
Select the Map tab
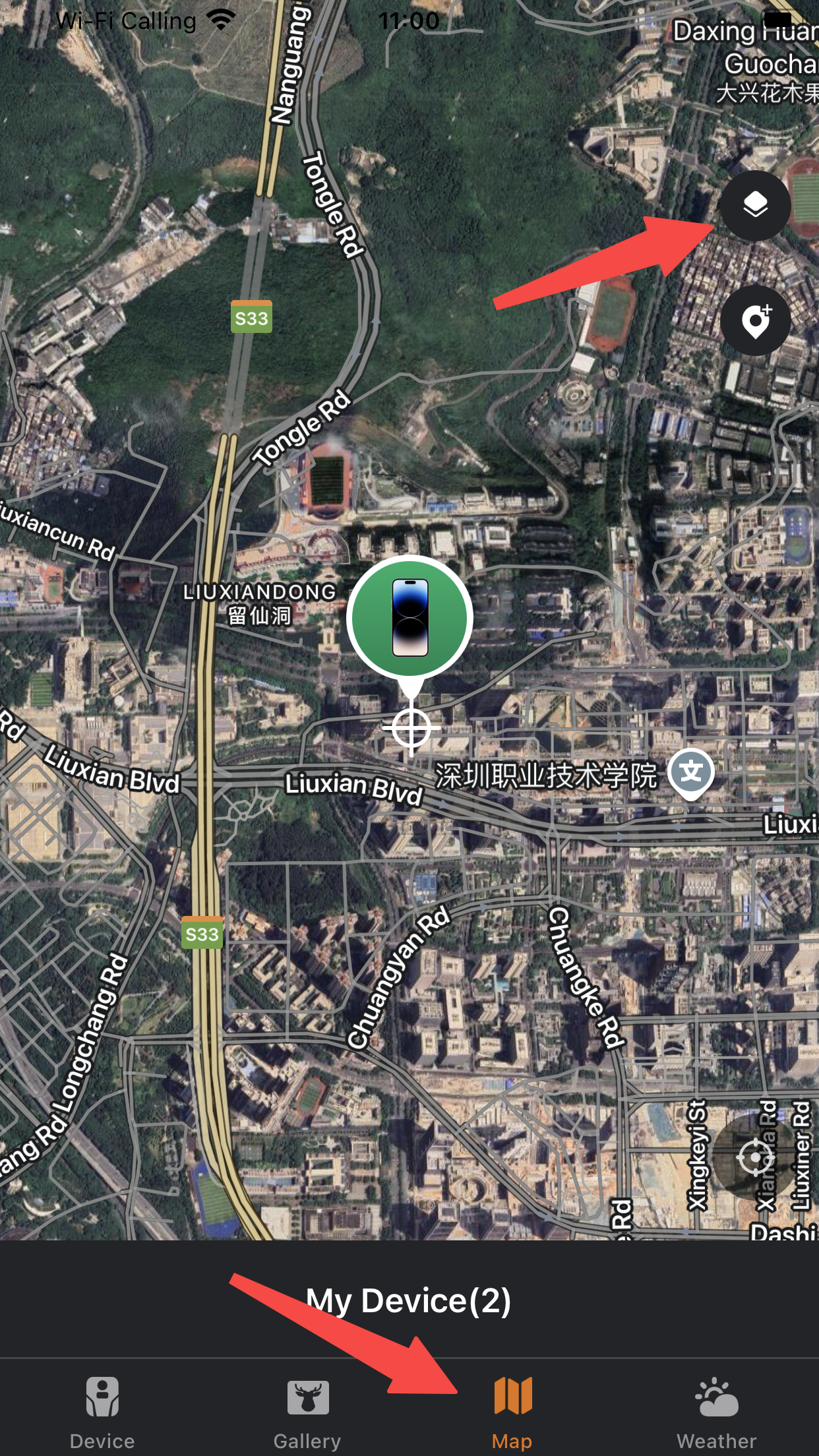coord(512,1411)
